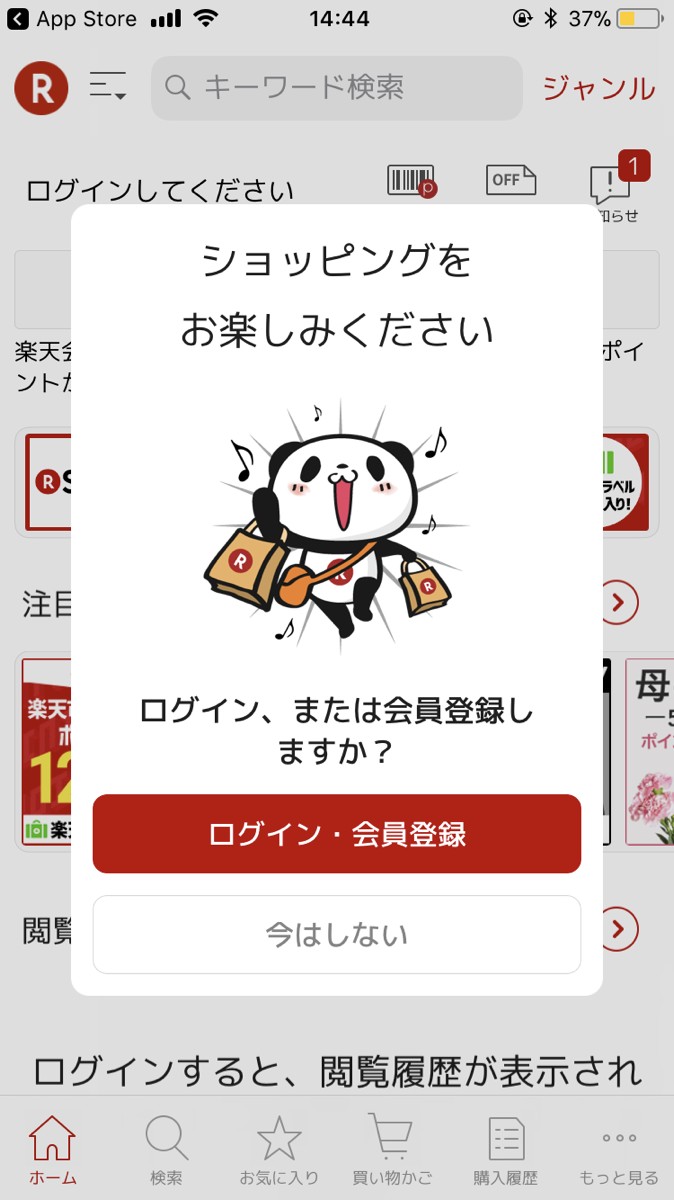The height and width of the screenshot is (1200, 674).
Task: Open the 購入履歴 purchase history tab
Action: pyautogui.click(x=506, y=1148)
